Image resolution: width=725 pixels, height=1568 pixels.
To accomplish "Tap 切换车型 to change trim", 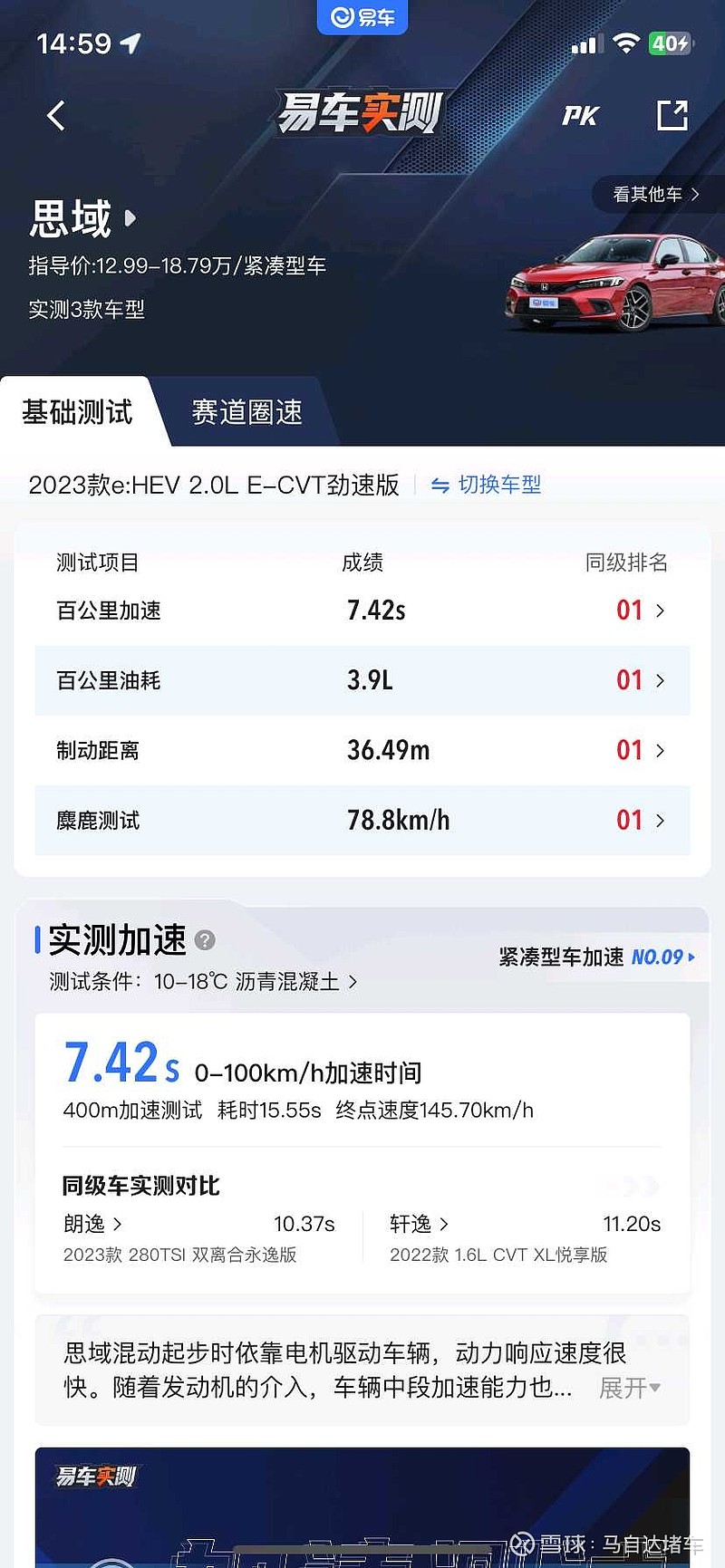I will (487, 485).
